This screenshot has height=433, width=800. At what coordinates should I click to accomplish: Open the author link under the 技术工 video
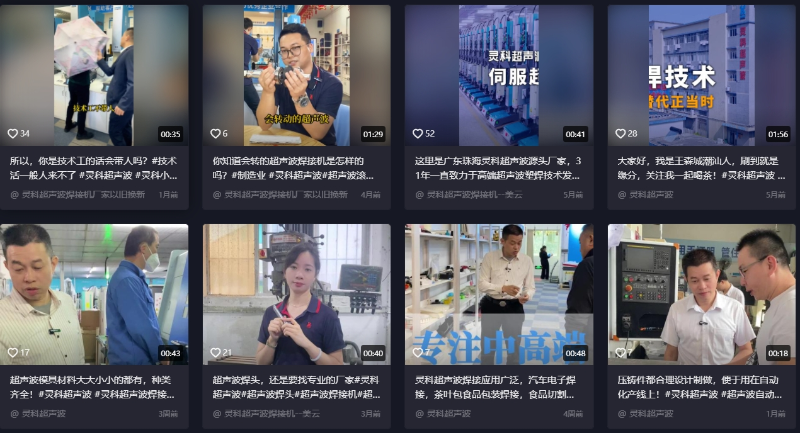click(x=81, y=194)
